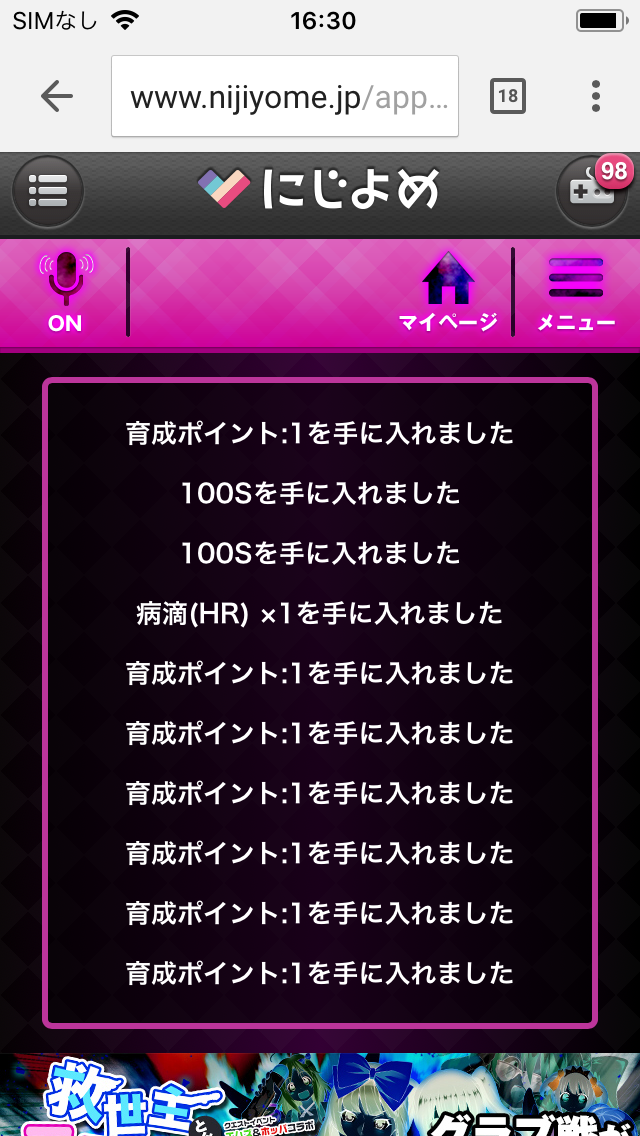Tap the nijiyome.jp address bar
This screenshot has width=640, height=1136.
coord(285,97)
